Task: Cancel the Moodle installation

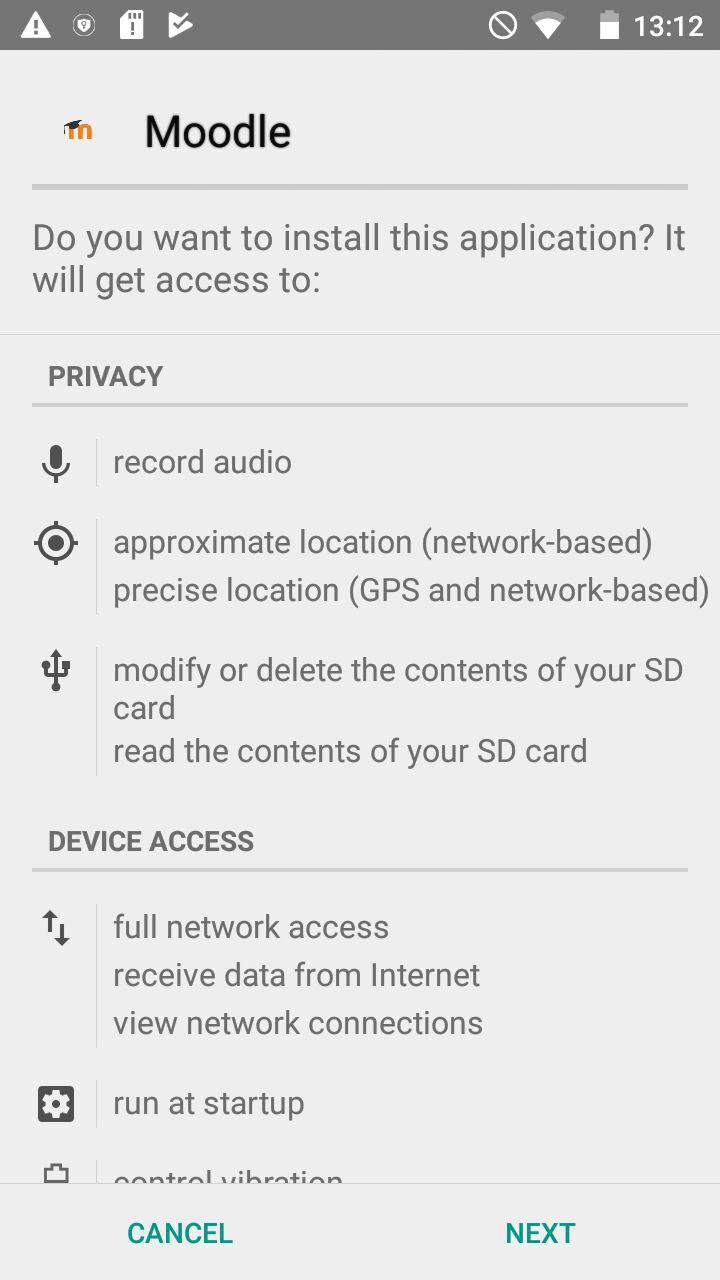Action: tap(180, 1233)
